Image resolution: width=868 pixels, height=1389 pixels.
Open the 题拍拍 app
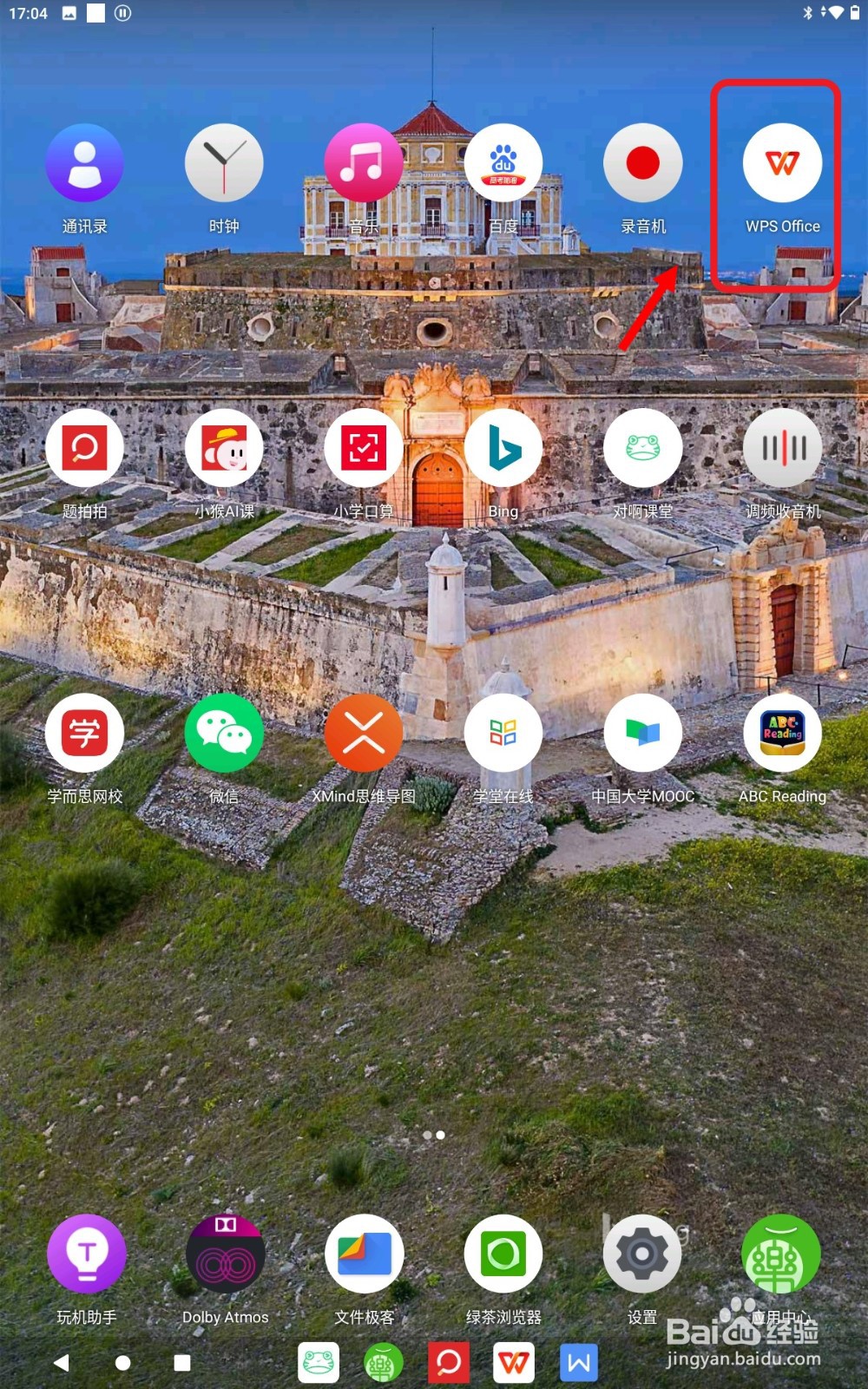[84, 447]
